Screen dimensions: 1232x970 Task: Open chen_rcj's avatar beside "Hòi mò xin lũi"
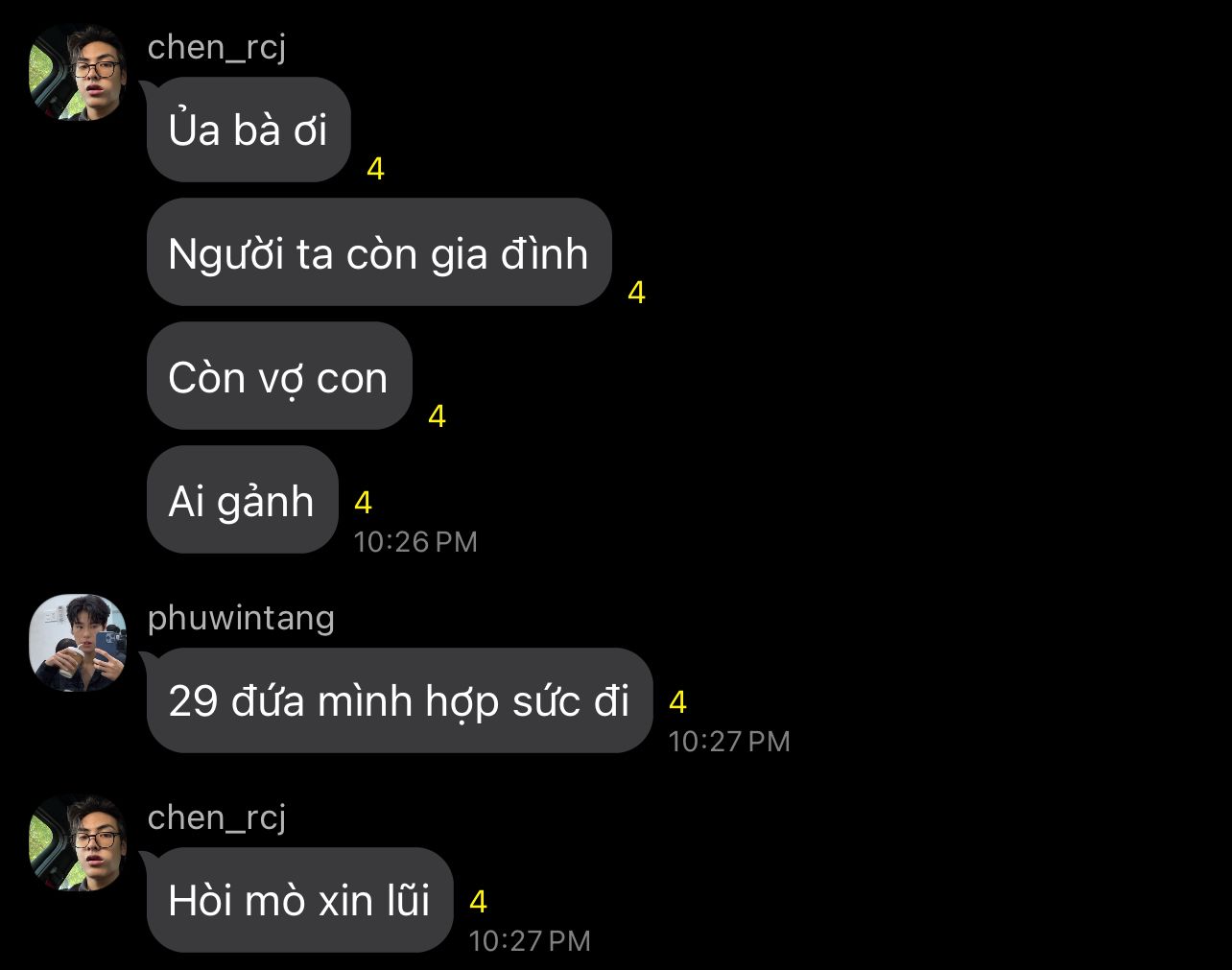click(x=79, y=842)
